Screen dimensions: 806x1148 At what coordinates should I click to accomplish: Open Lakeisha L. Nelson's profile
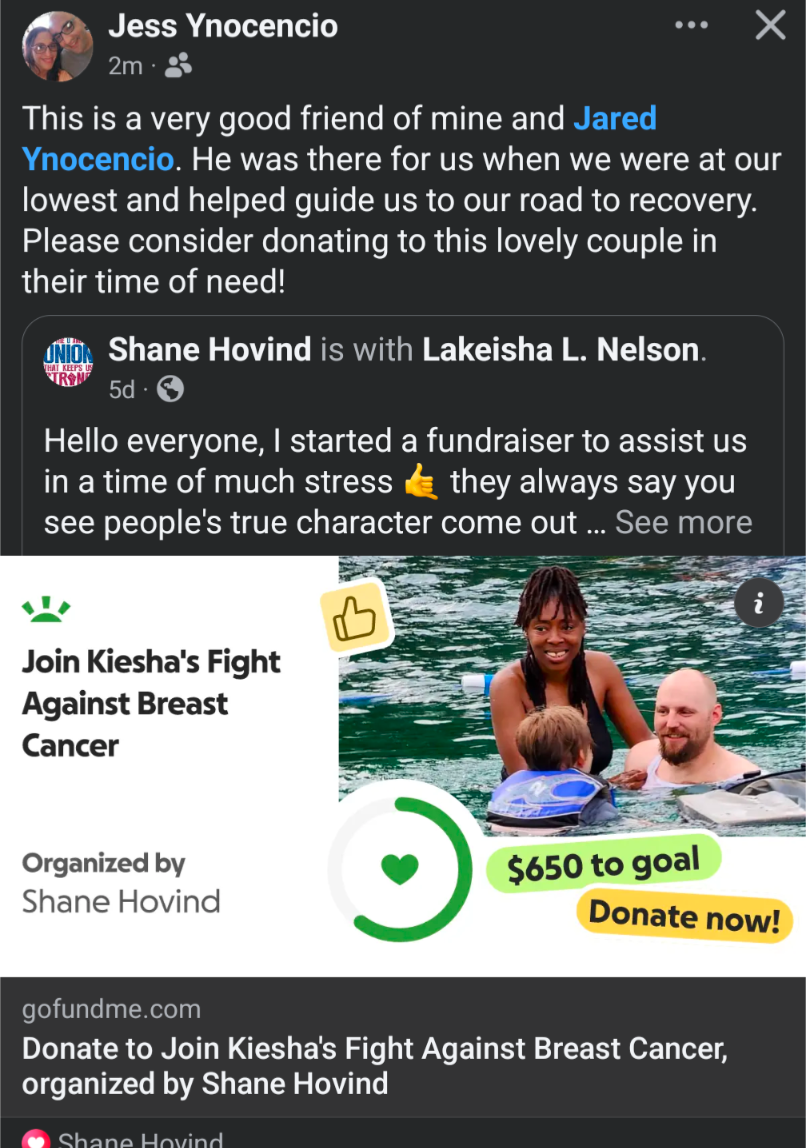point(560,350)
